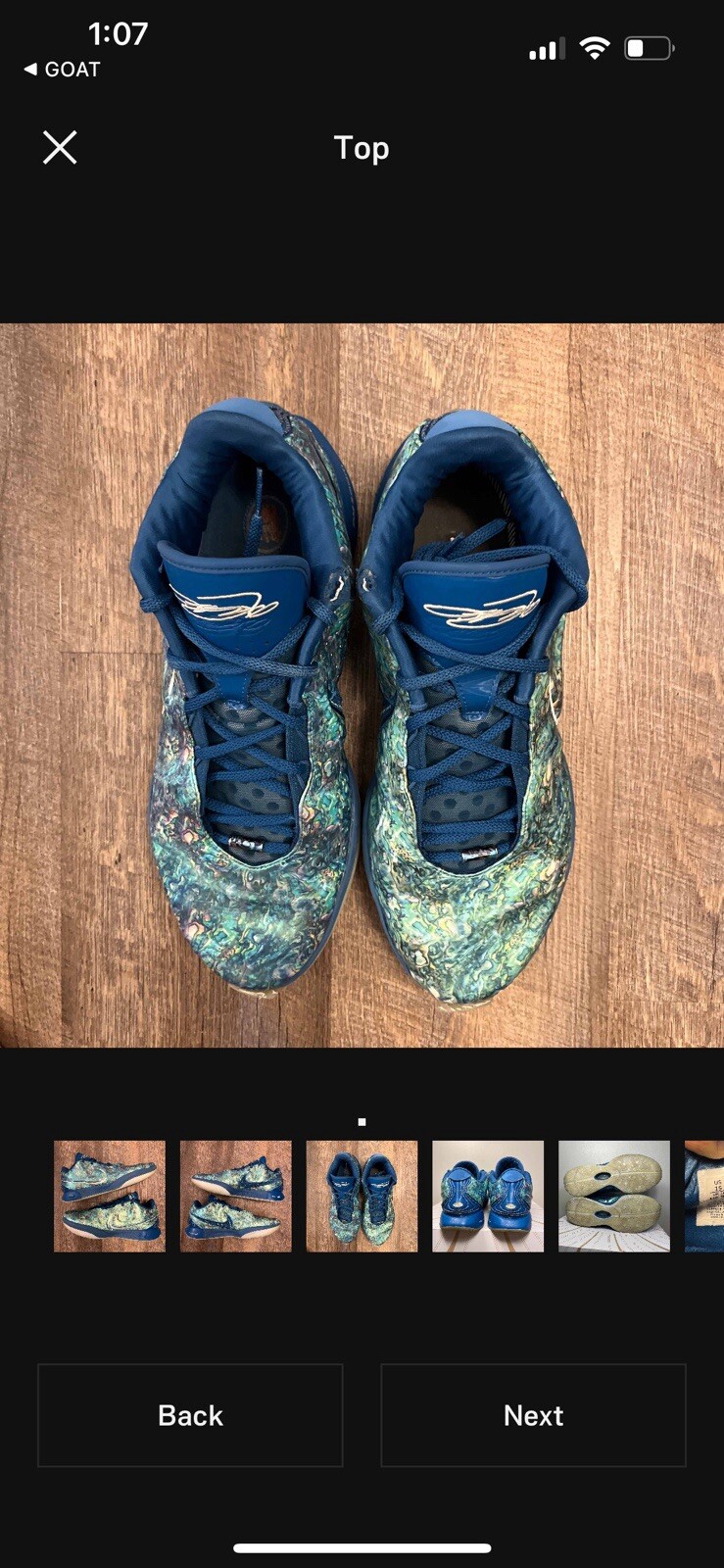Return to GOAT via the status bar back link
Image resolution: width=724 pixels, height=1568 pixels.
(x=63, y=70)
